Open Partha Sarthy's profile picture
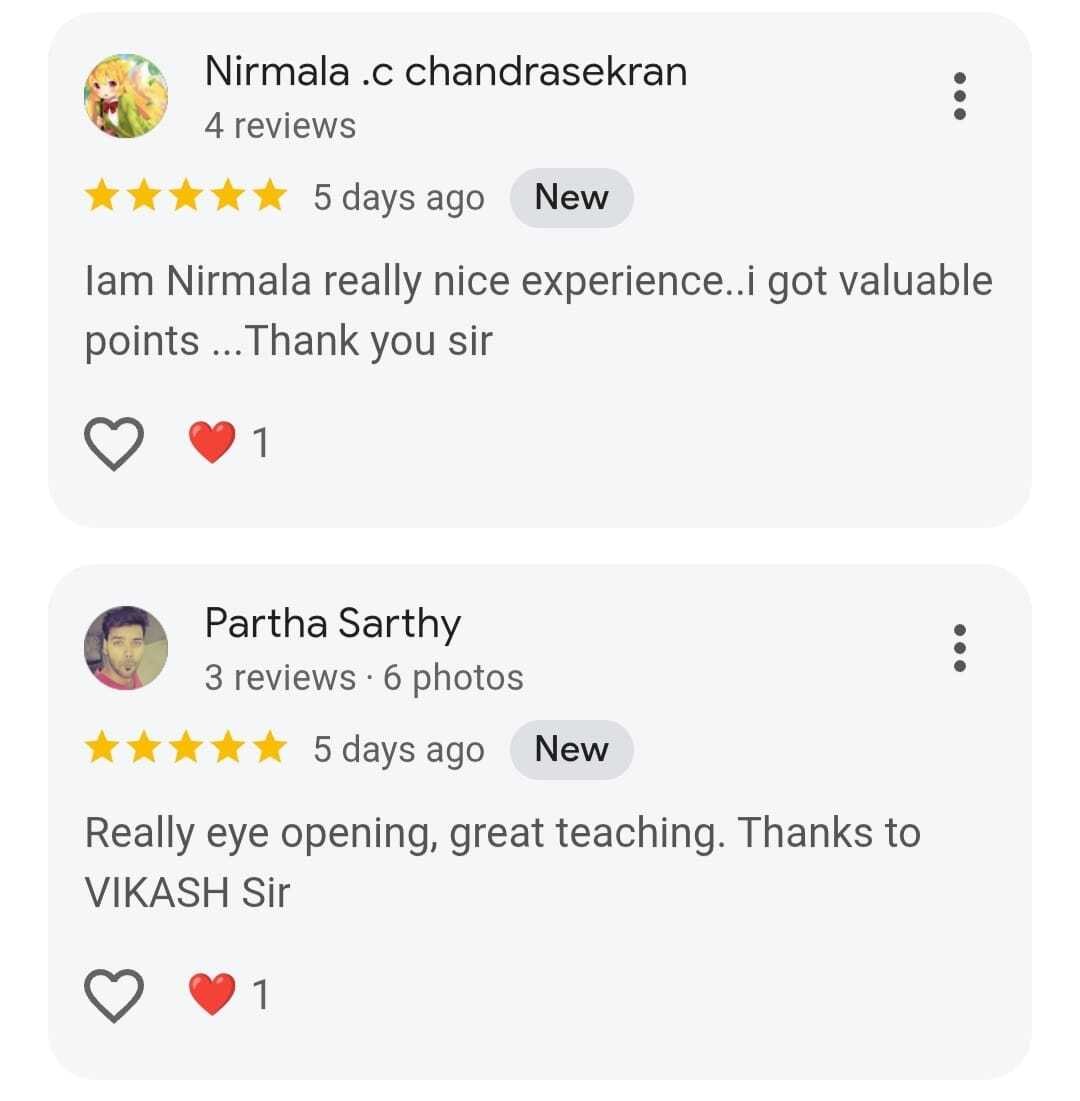 [x=125, y=648]
